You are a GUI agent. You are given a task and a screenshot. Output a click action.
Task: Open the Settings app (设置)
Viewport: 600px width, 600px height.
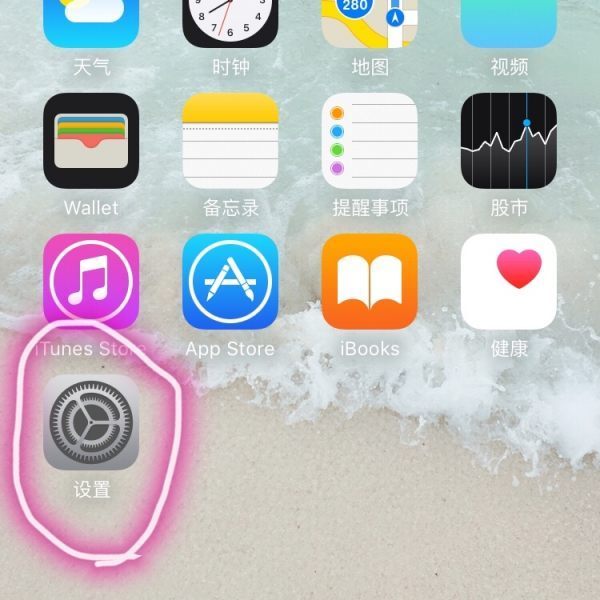point(91,422)
